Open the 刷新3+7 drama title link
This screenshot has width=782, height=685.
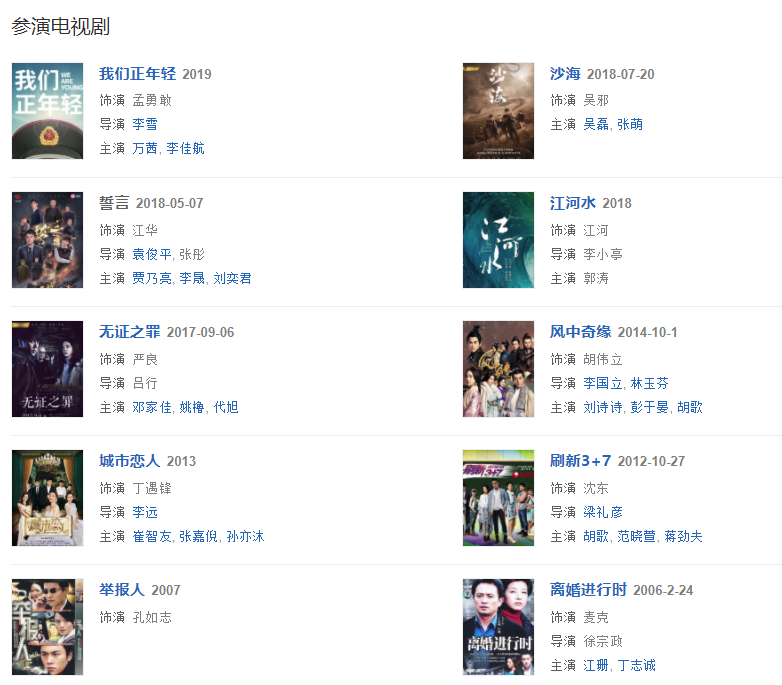[x=580, y=461]
